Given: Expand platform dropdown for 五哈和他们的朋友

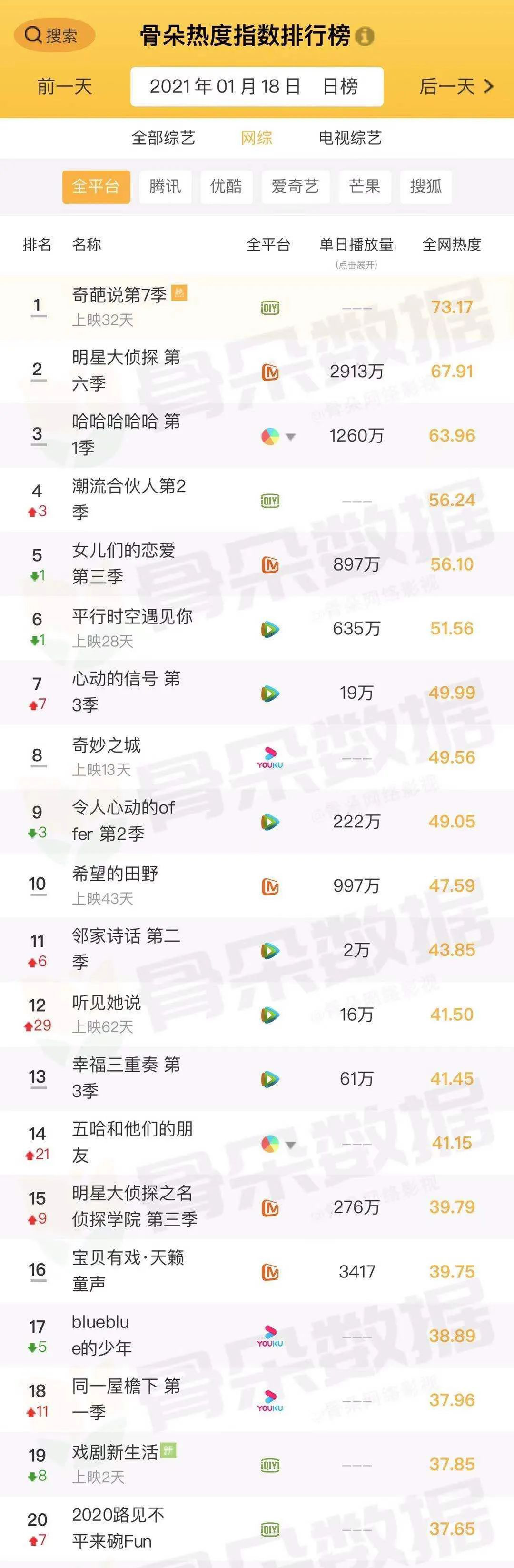Looking at the screenshot, I should (290, 1145).
